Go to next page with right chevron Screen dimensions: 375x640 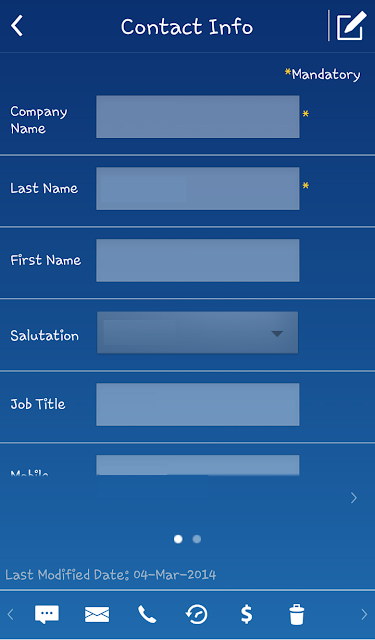pyautogui.click(x=354, y=498)
